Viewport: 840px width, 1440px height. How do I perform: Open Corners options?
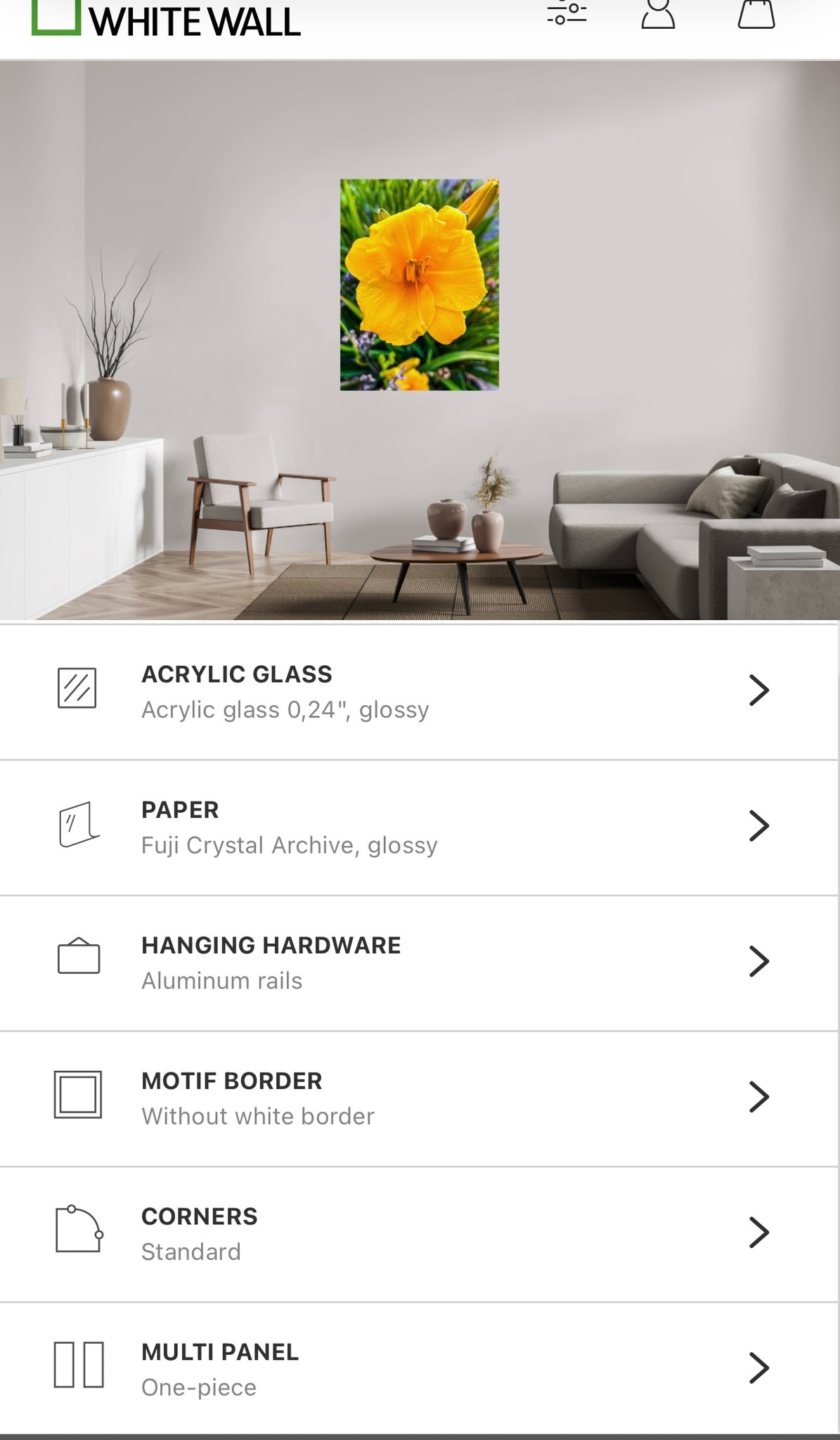click(420, 1234)
